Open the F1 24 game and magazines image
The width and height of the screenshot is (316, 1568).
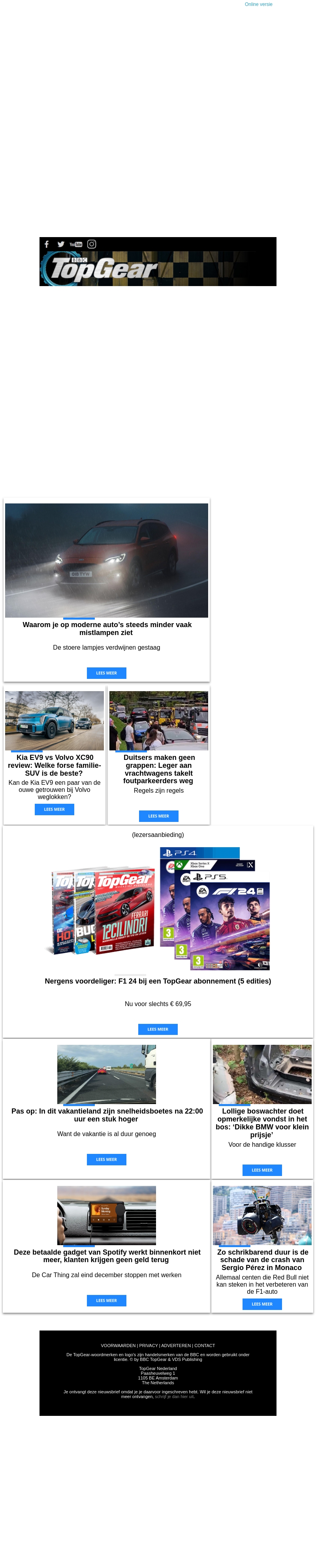click(158, 908)
